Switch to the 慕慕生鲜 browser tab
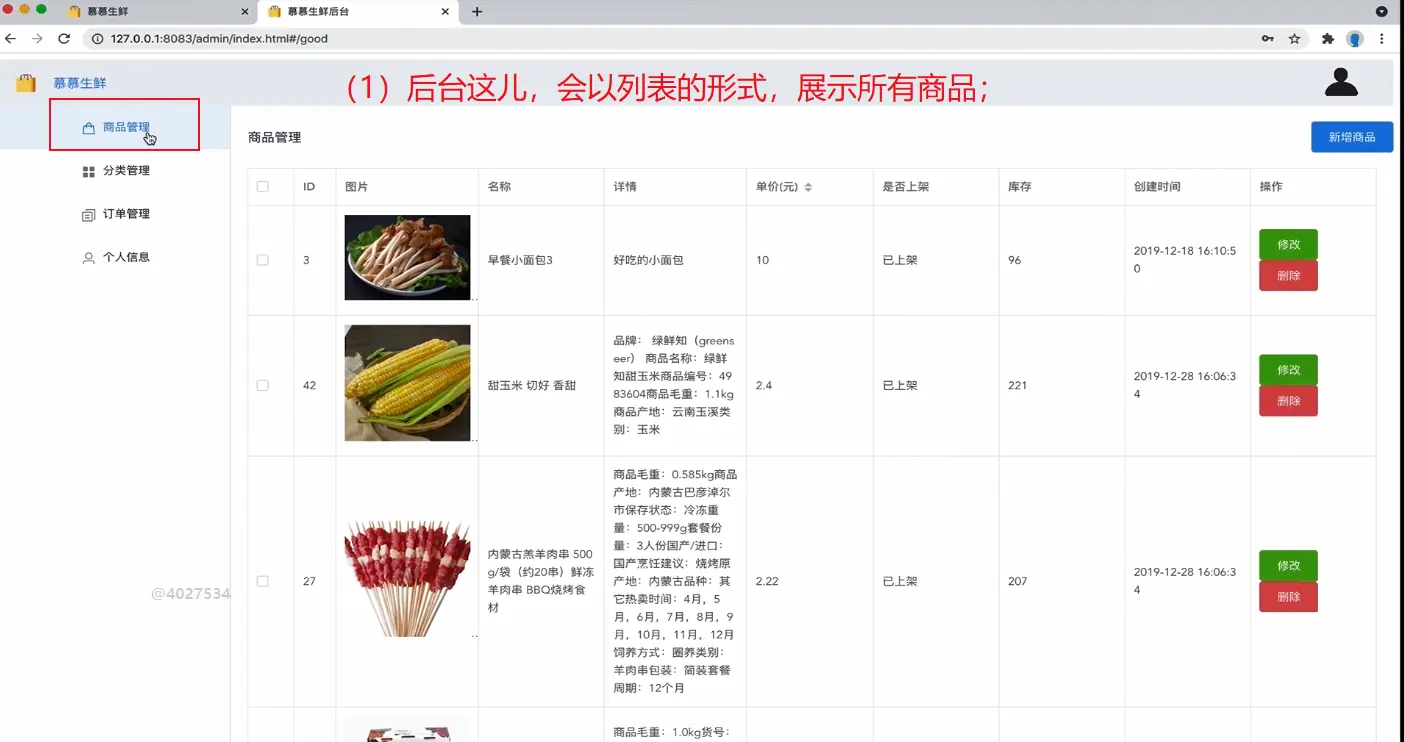This screenshot has width=1404, height=742. click(x=150, y=12)
